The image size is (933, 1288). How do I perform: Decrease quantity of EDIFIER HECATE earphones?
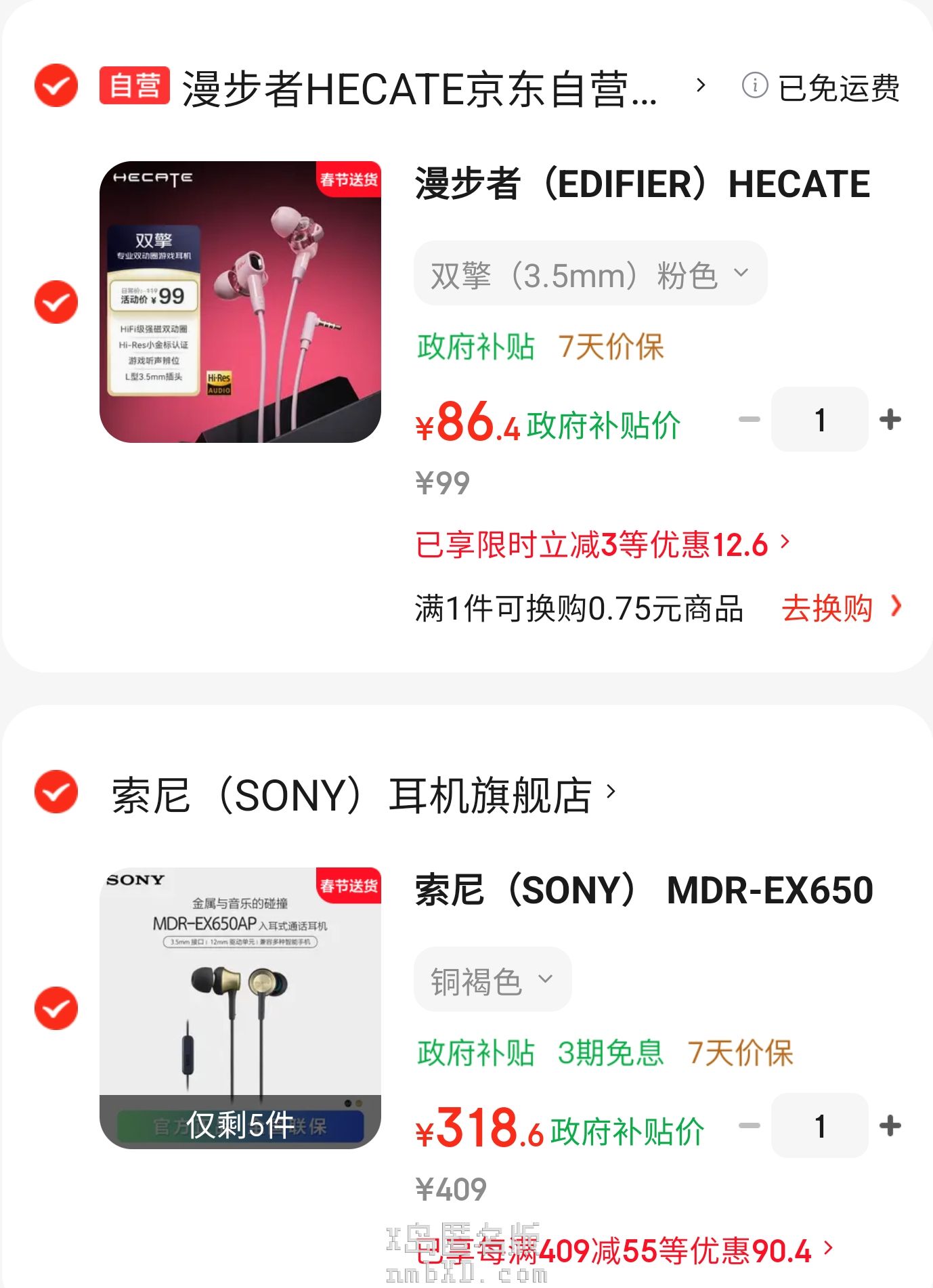pos(750,420)
